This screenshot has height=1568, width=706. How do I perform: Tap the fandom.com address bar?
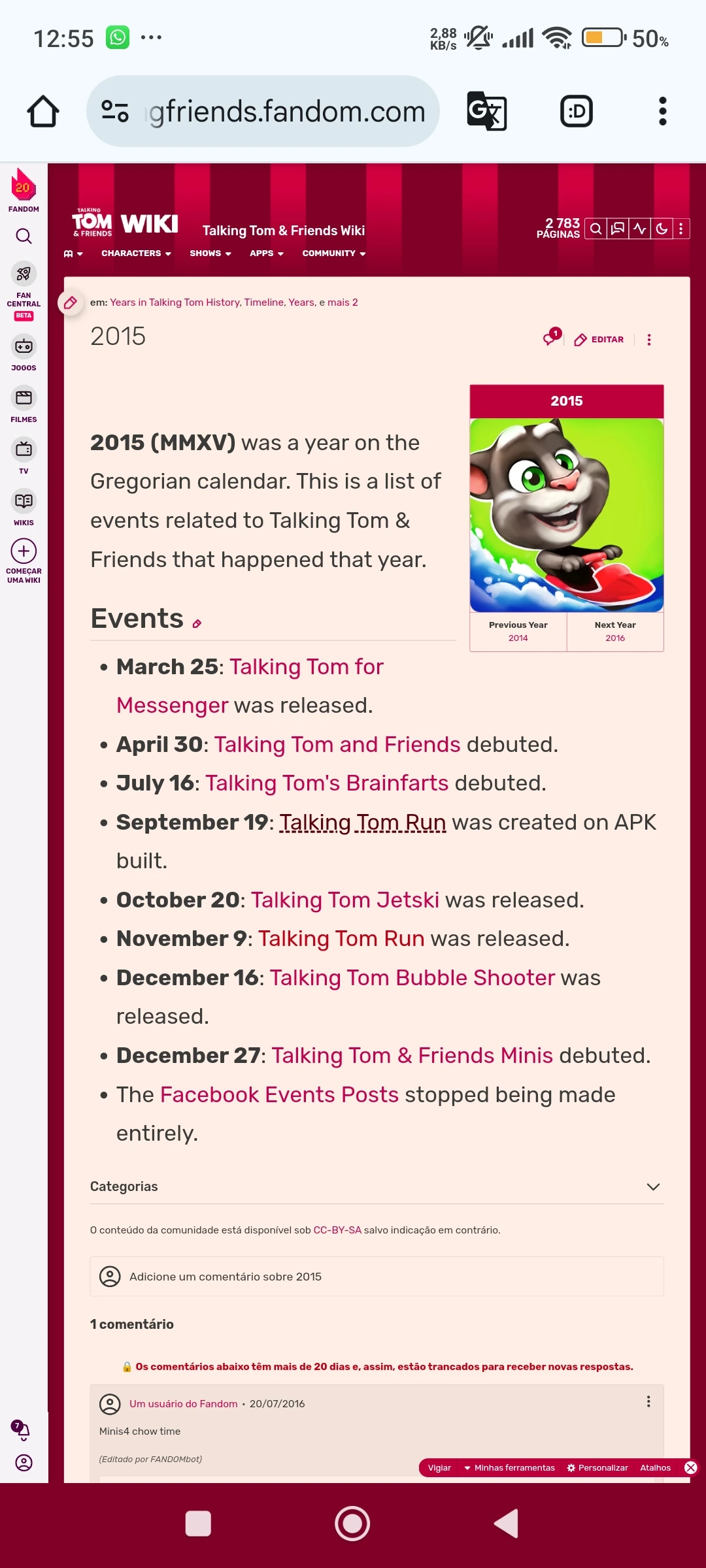pos(263,111)
